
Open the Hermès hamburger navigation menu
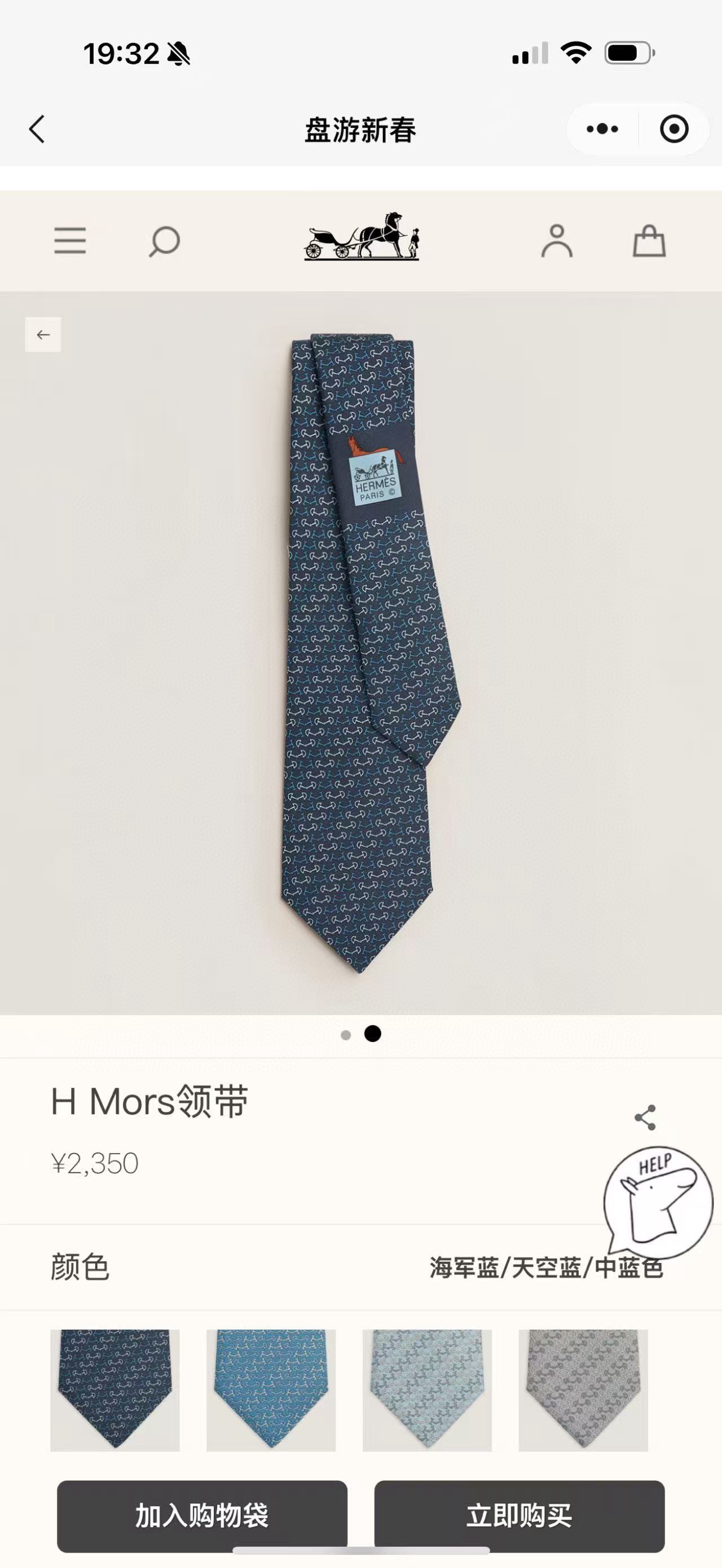pos(70,241)
